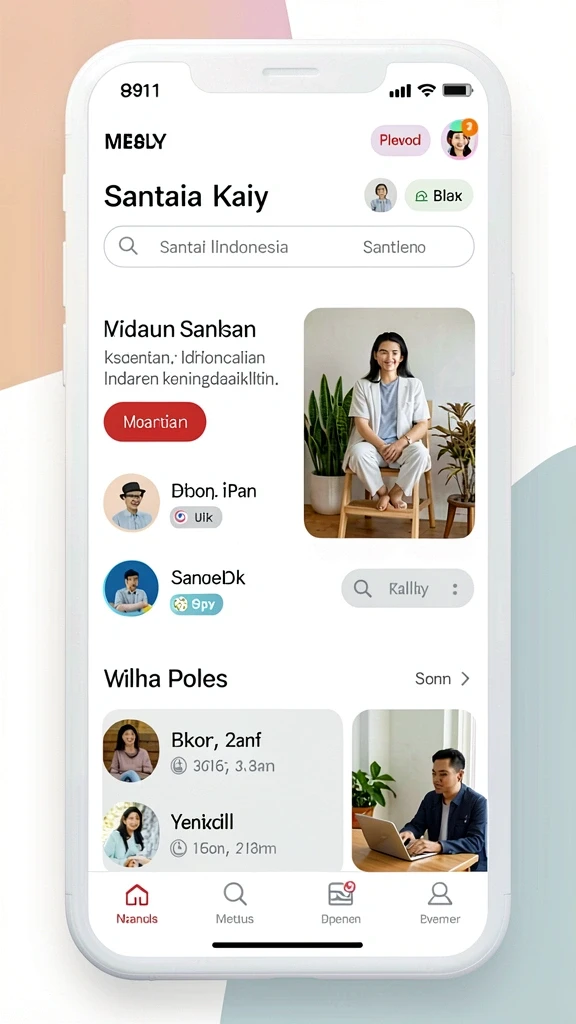The width and height of the screenshot is (576, 1024).
Task: Switch to the Dpenen tab
Action: 341,904
